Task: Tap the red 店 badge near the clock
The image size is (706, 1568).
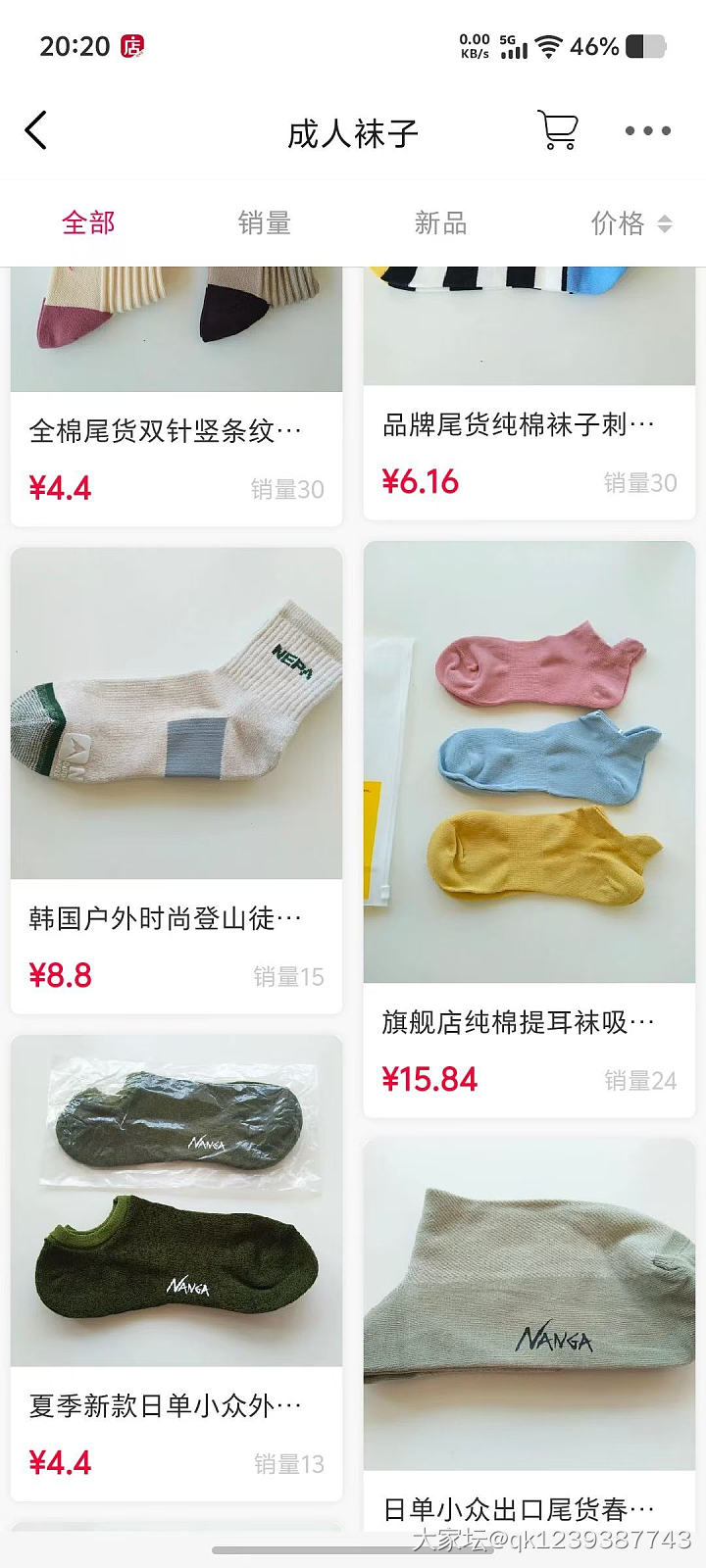Action: 132,46
